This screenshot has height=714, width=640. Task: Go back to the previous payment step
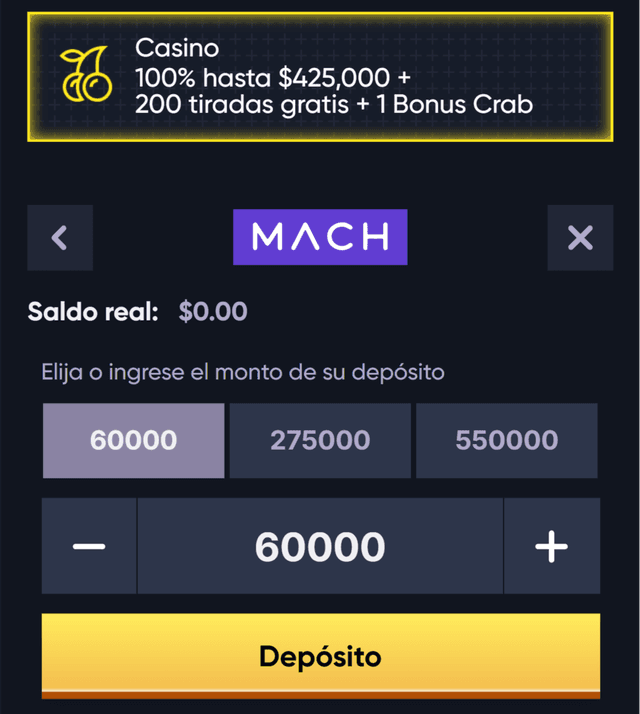click(60, 238)
